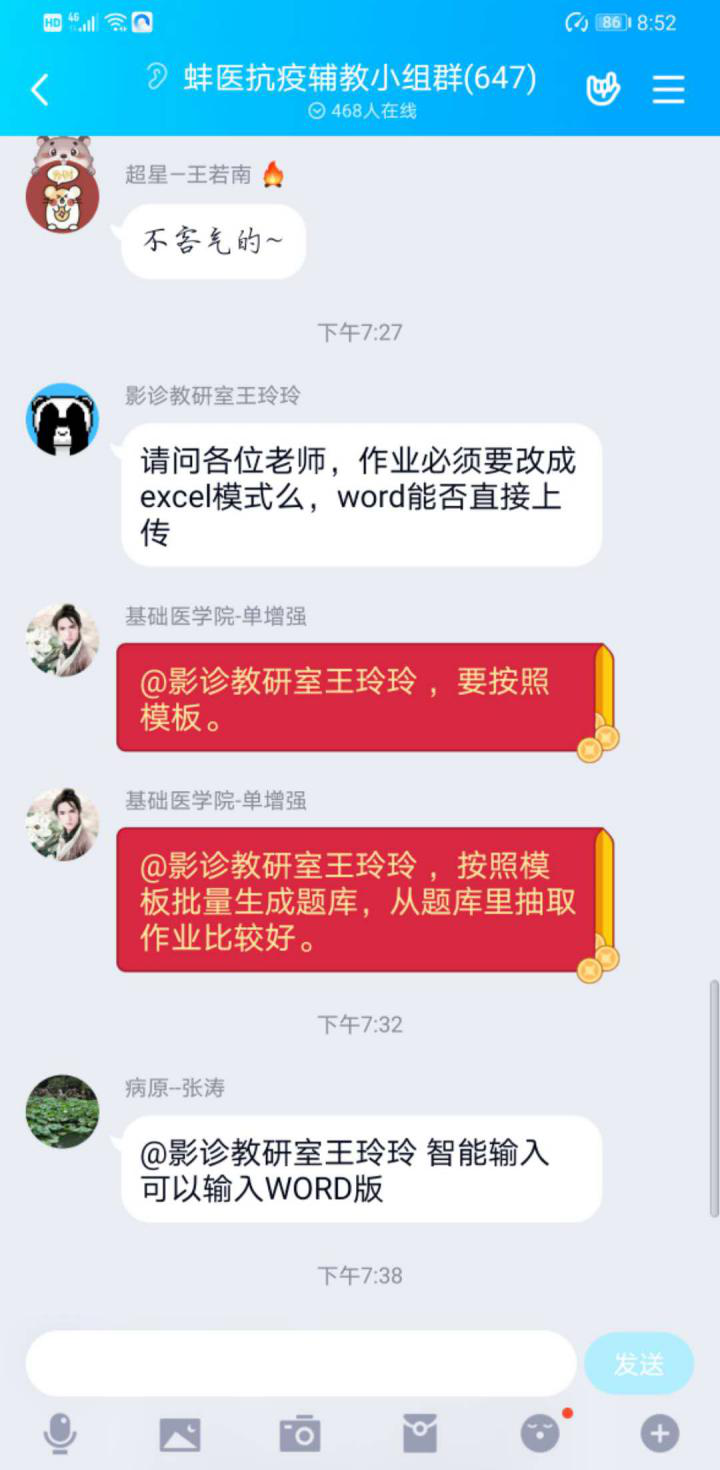Open the group chat menu
720x1470 pixels.
pos(668,90)
